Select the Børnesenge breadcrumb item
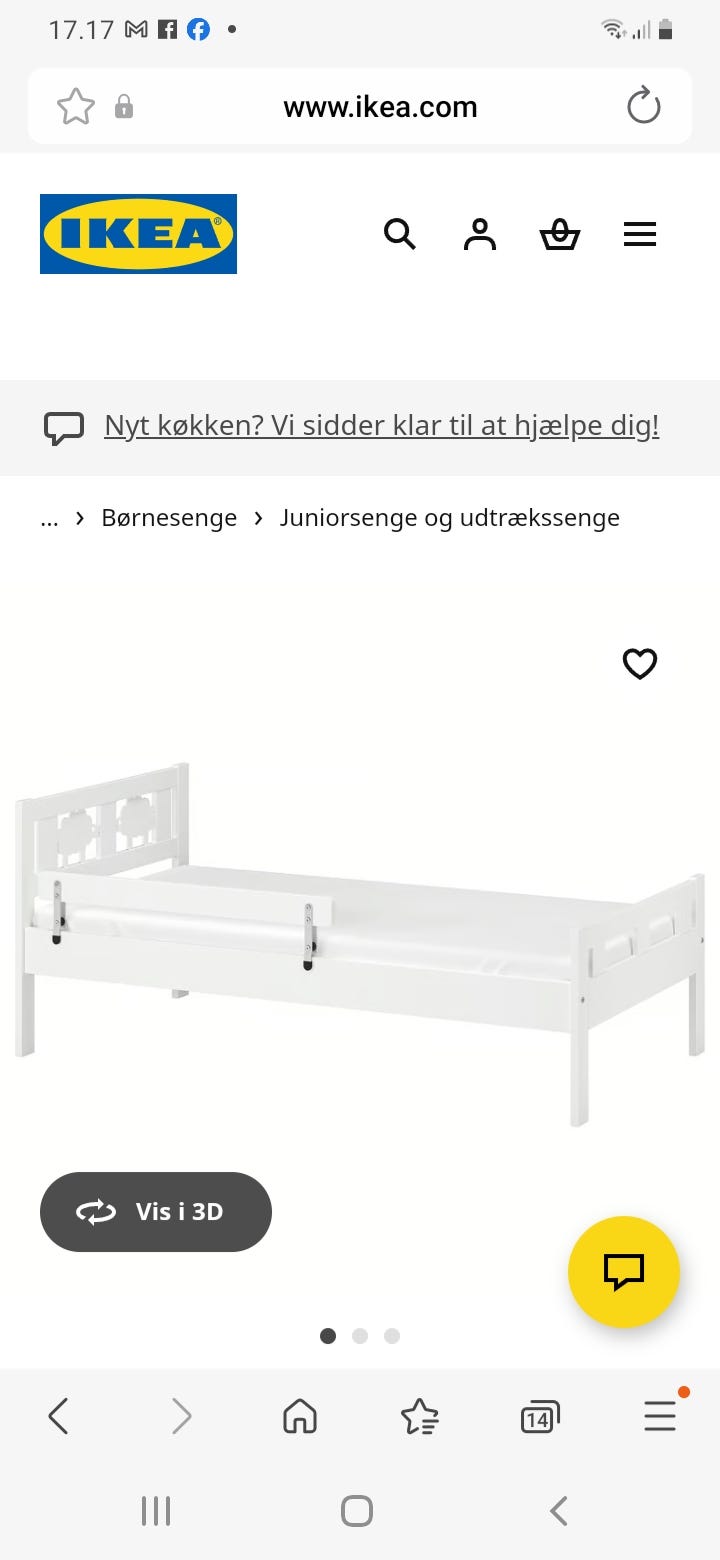720x1560 pixels. click(x=169, y=518)
